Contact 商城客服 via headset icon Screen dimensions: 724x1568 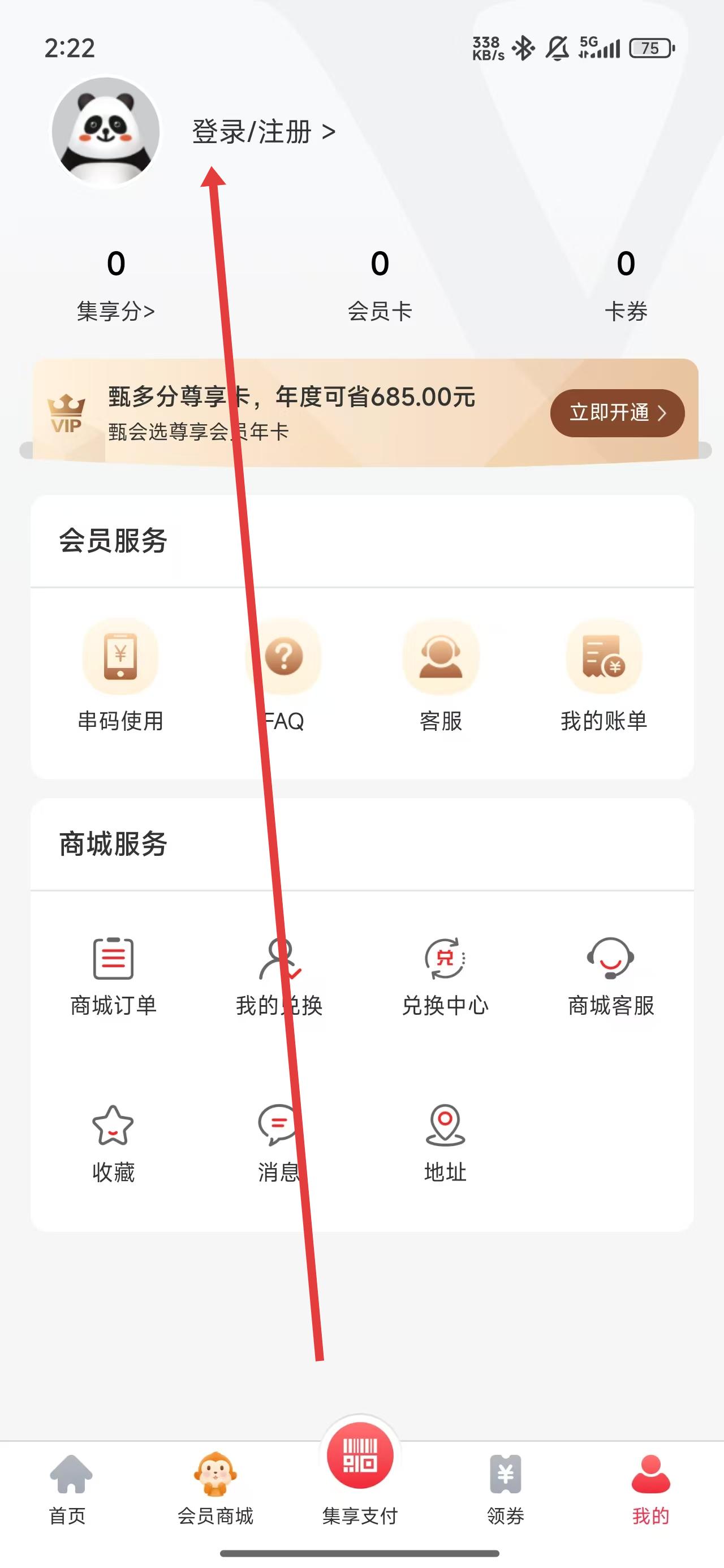(x=610, y=957)
